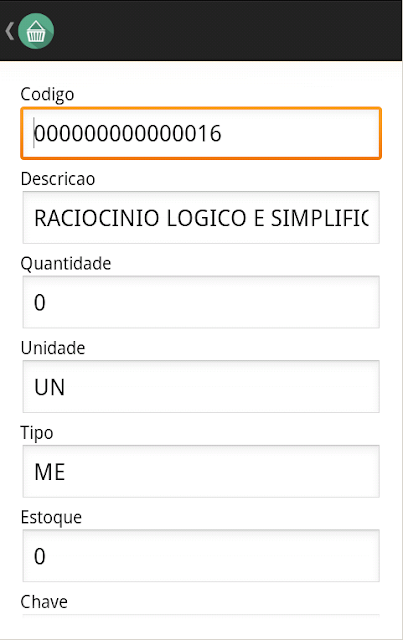Select the Estoque input field

pos(201,556)
